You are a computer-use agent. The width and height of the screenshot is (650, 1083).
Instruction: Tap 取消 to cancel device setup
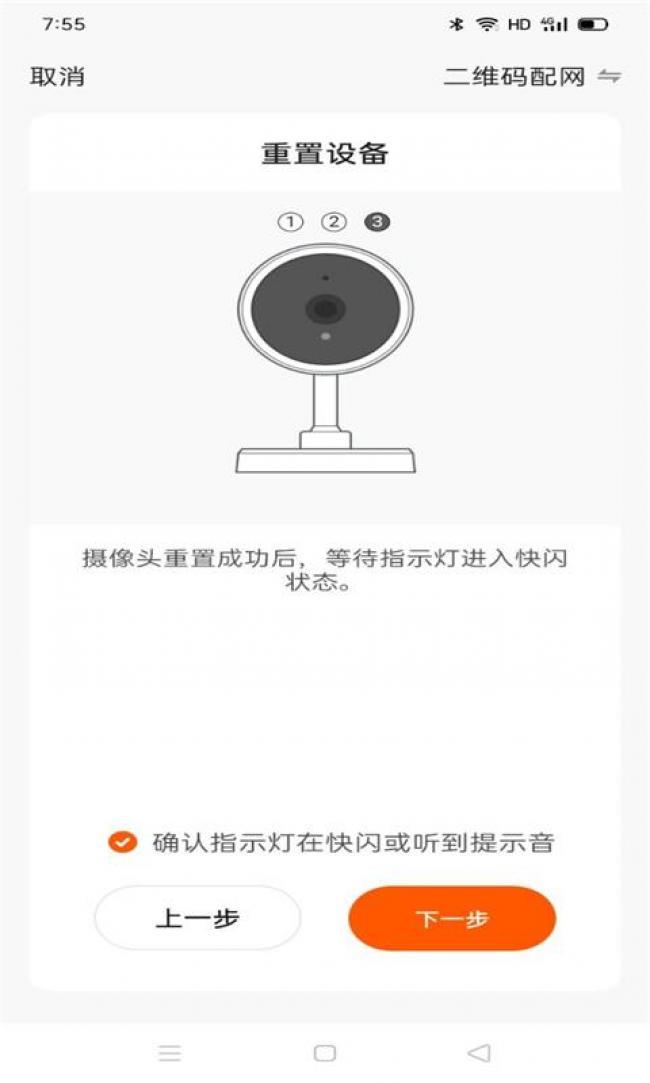pyautogui.click(x=58, y=77)
